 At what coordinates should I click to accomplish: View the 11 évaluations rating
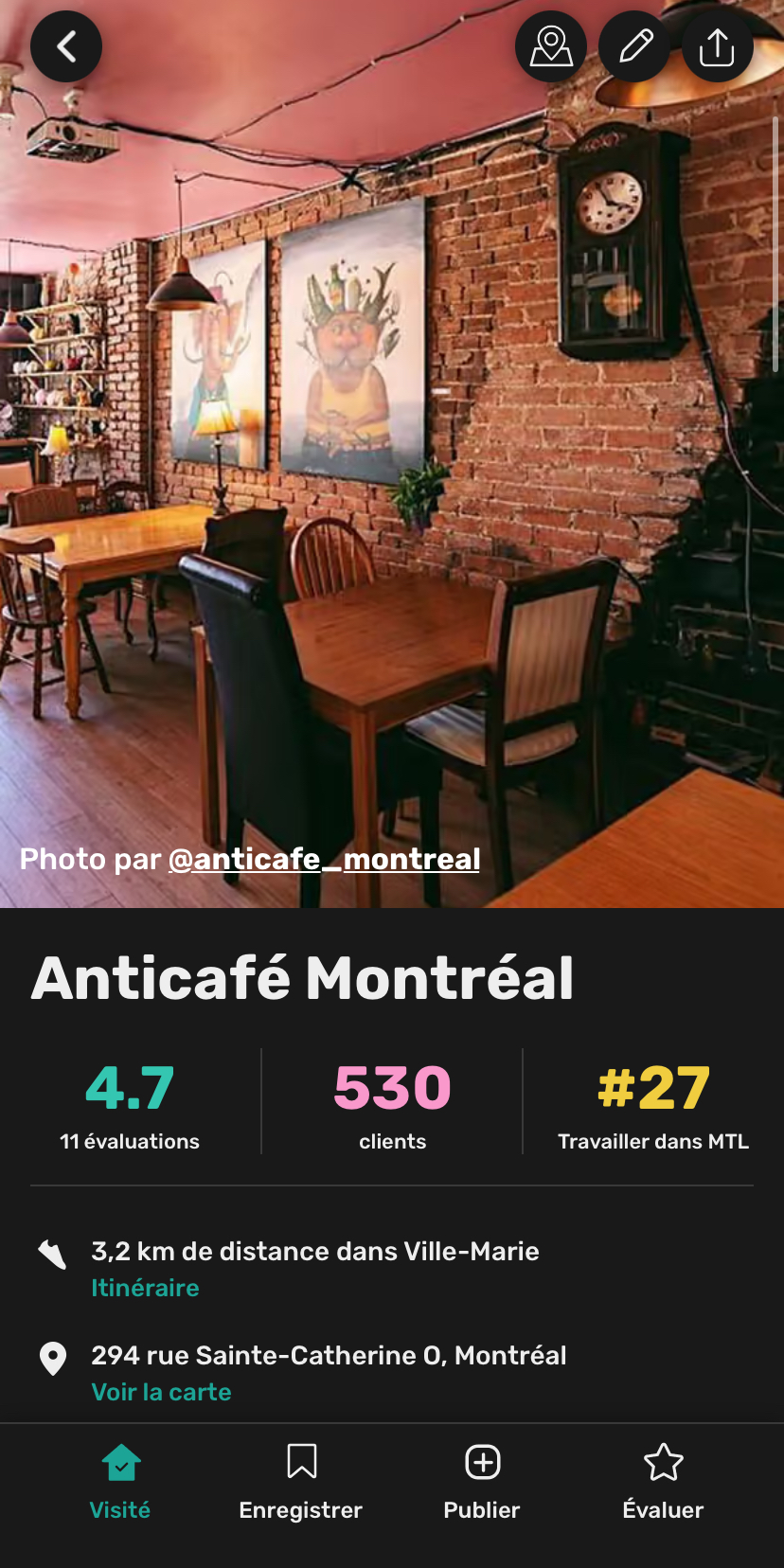tap(130, 1105)
